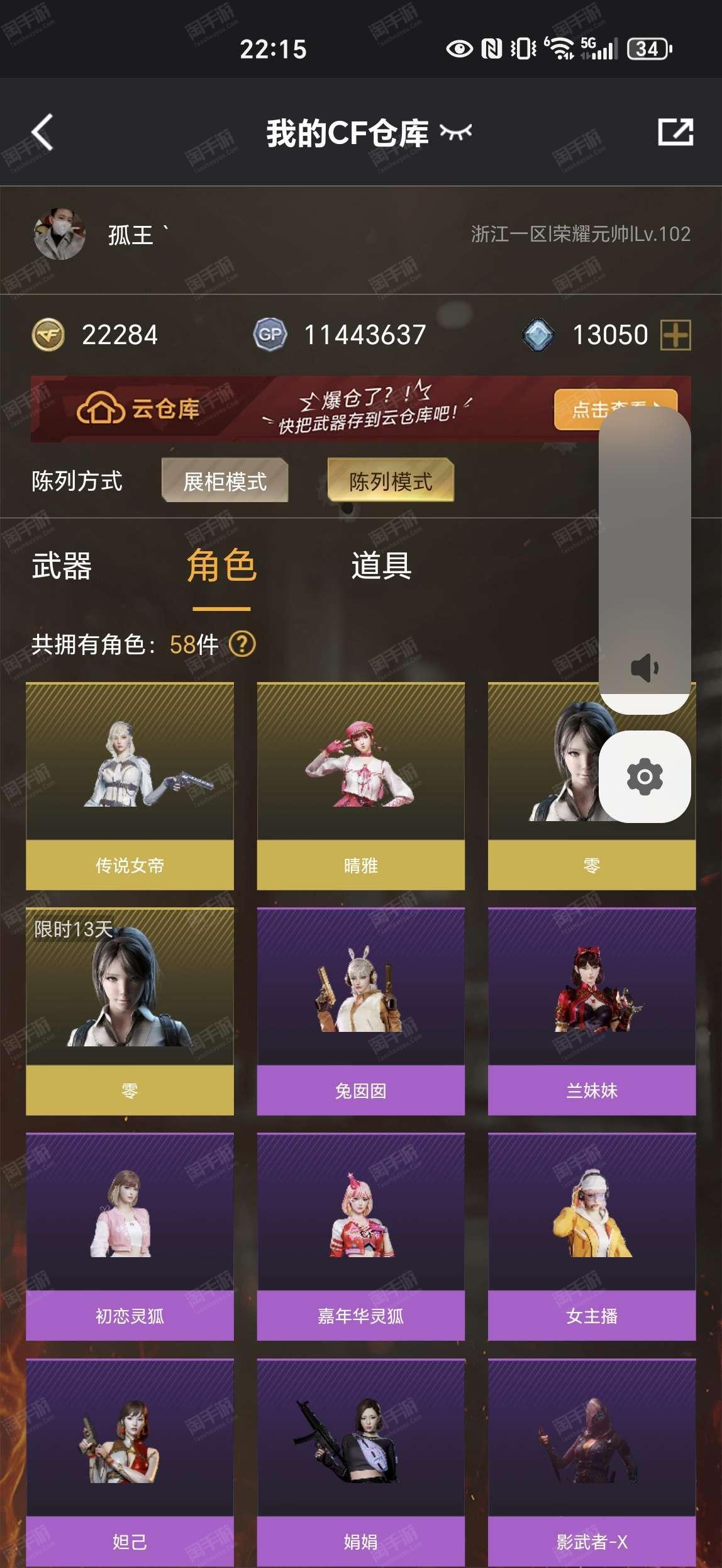Open the 嘉年华灵狐 character card

click(361, 1236)
